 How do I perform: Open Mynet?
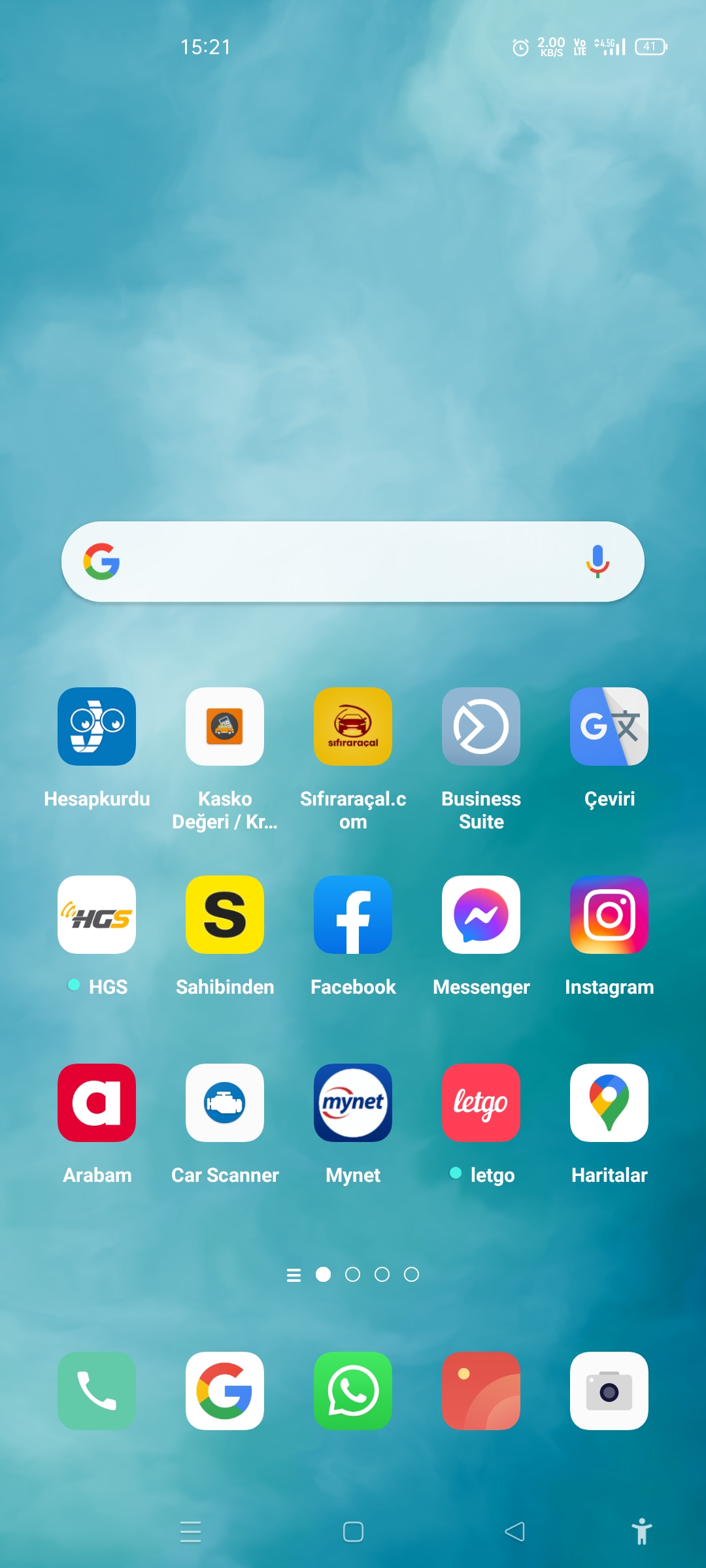pyautogui.click(x=353, y=1103)
